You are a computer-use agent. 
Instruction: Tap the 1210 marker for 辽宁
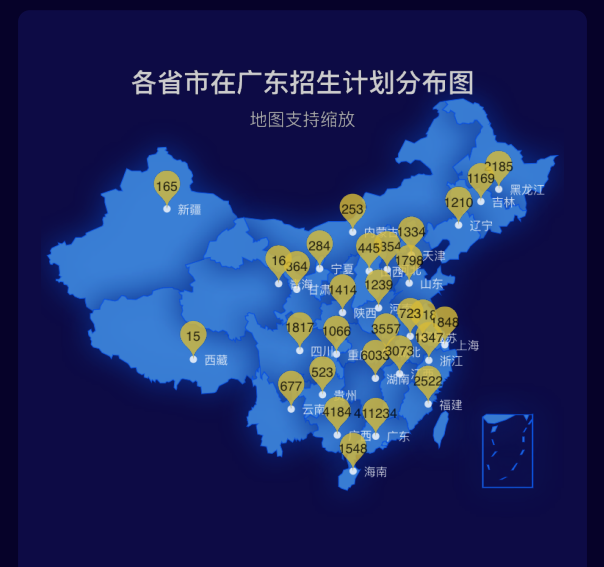458,202
